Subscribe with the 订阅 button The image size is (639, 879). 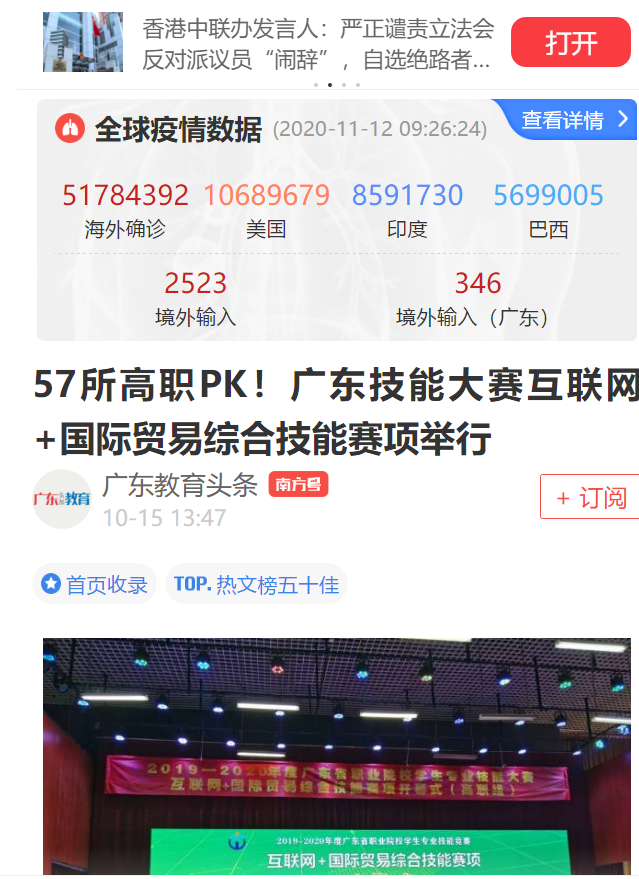[x=590, y=497]
